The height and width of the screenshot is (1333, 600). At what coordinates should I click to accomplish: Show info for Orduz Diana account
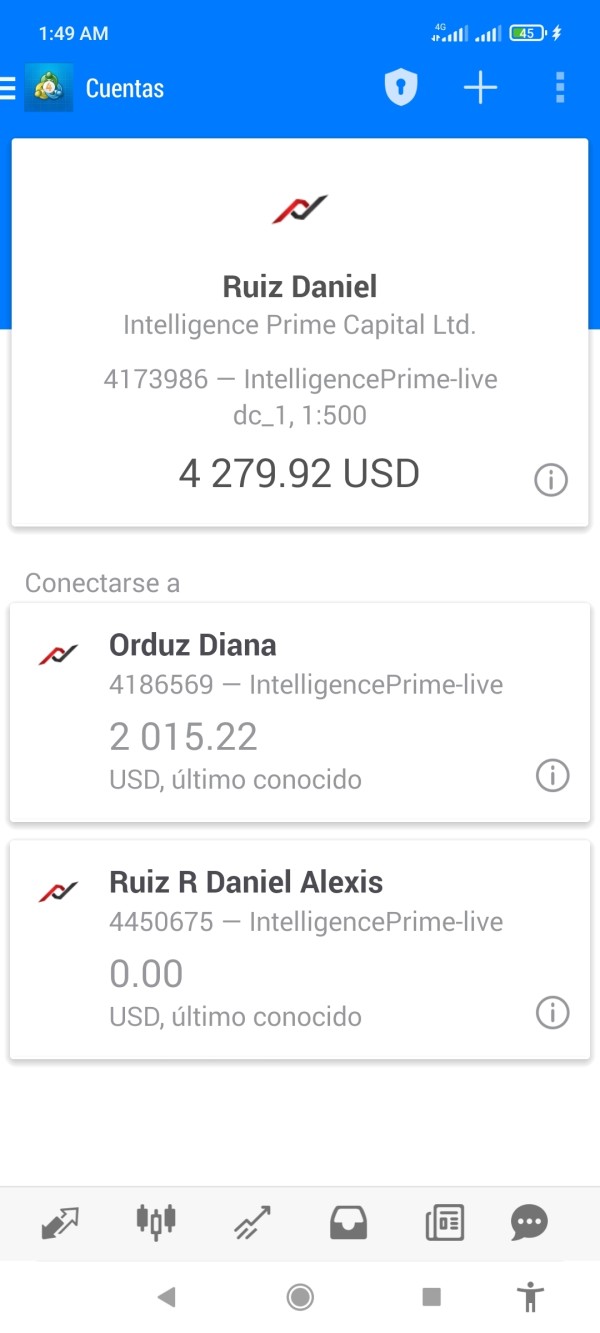click(552, 775)
